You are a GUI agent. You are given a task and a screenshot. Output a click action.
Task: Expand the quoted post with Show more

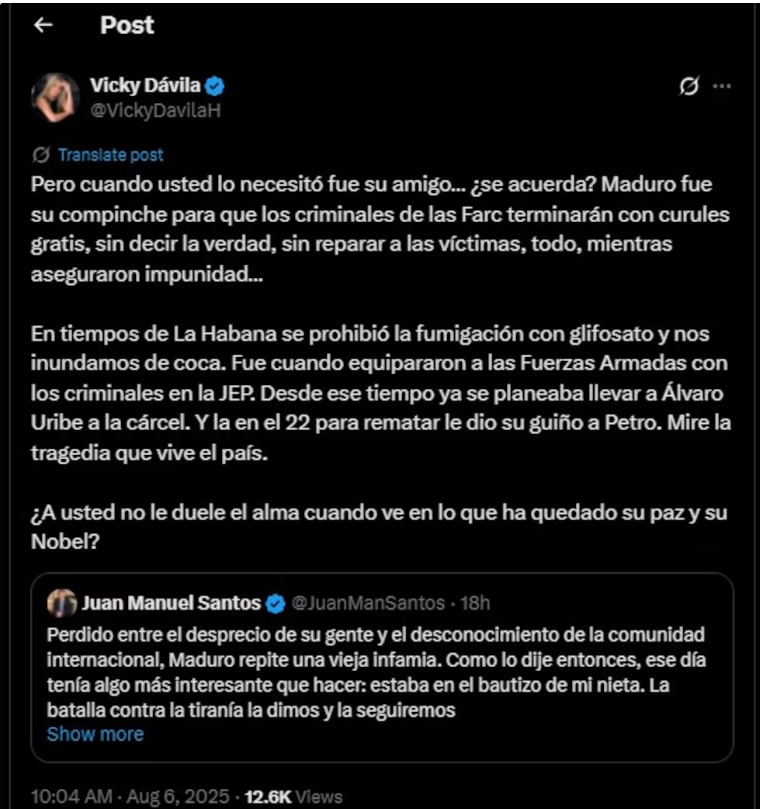(x=95, y=734)
